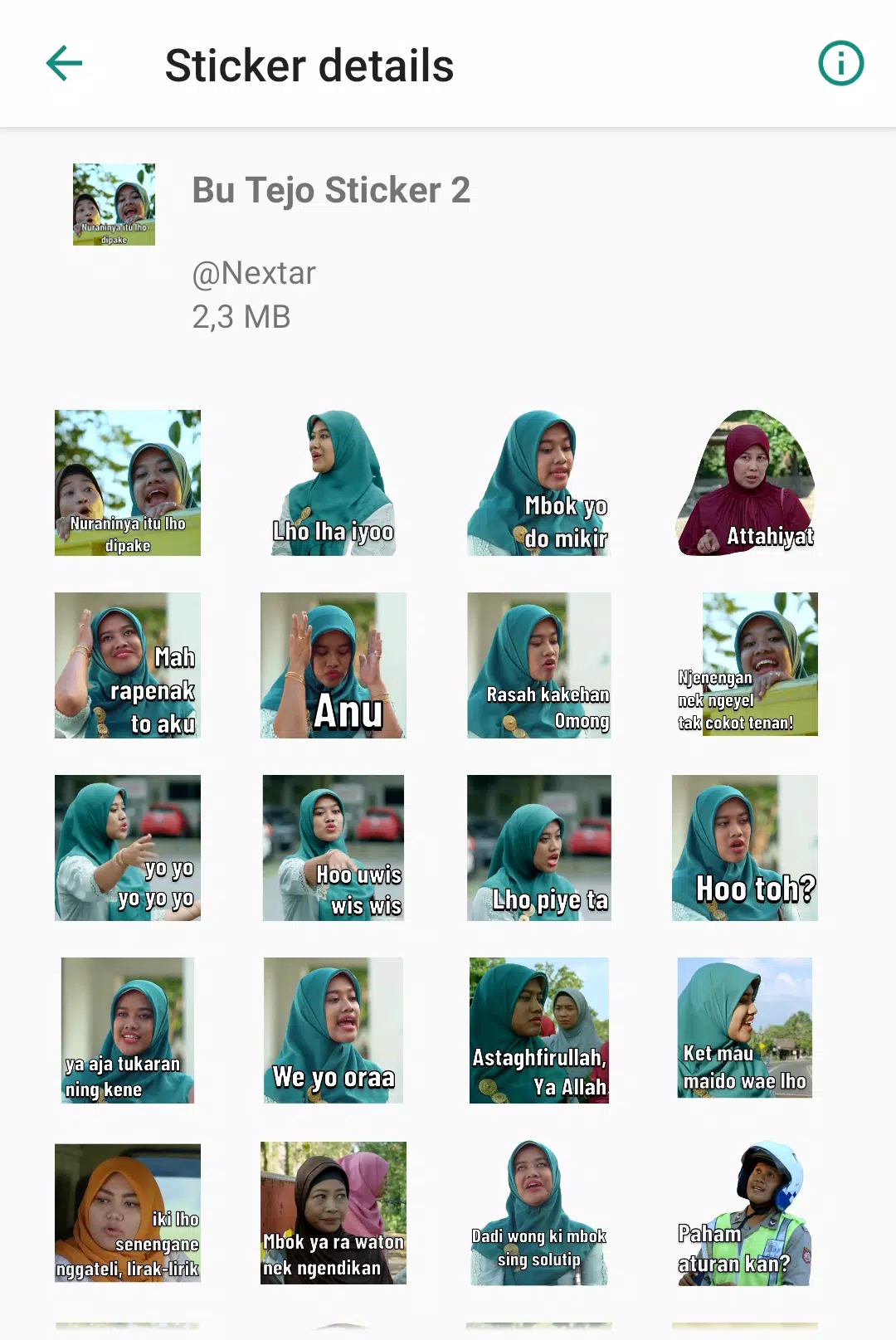896x1340 pixels.
Task: Select the 'Anu' sticker
Action: 334,665
